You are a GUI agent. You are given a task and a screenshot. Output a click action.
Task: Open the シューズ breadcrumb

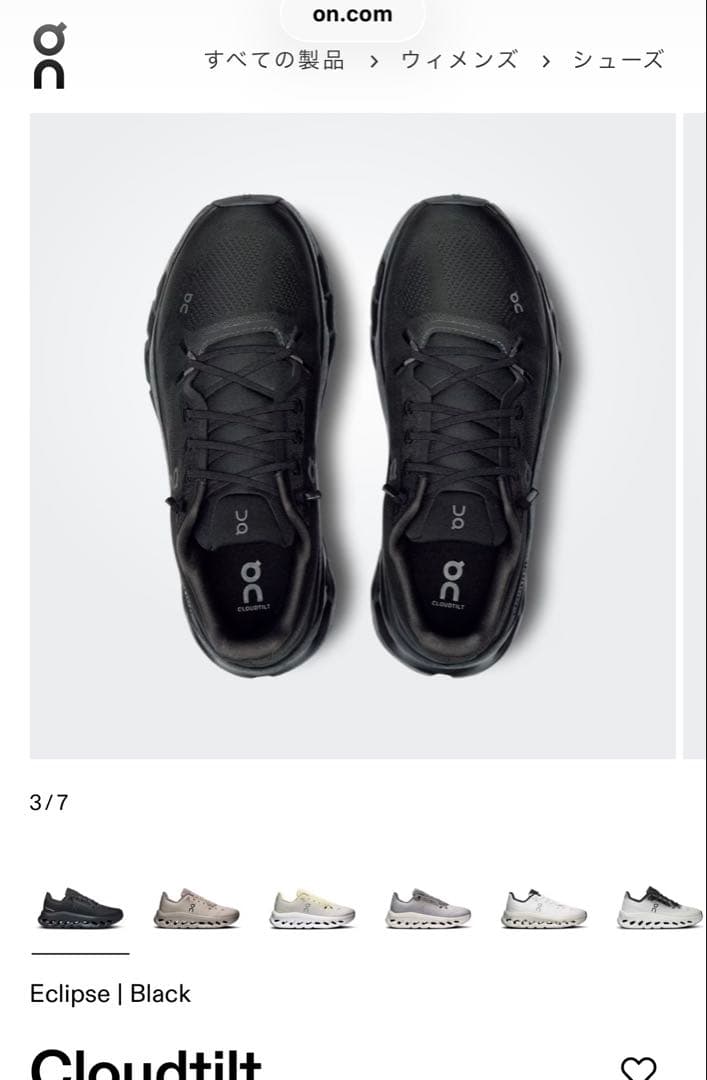tap(617, 60)
